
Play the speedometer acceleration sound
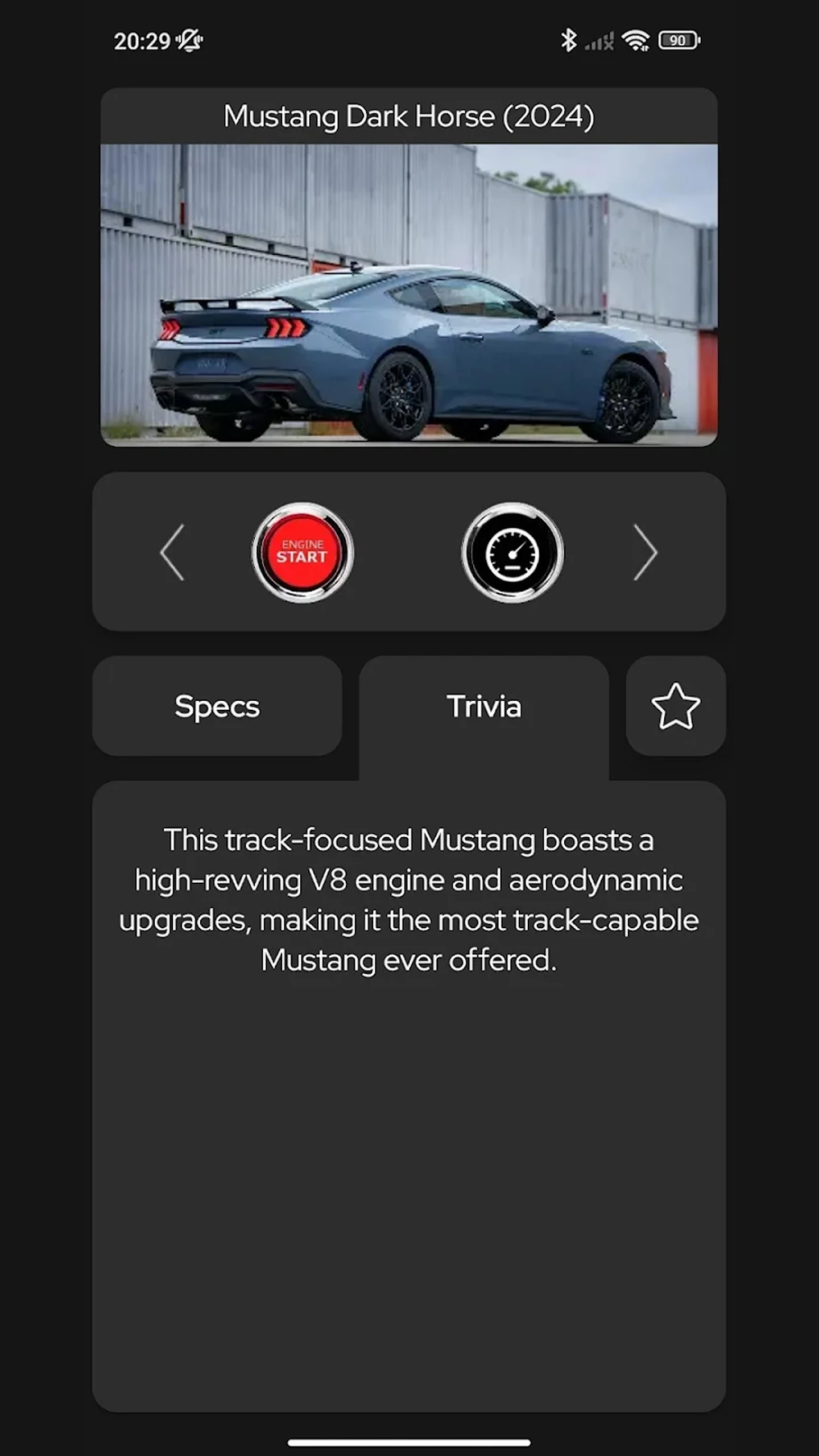(512, 552)
